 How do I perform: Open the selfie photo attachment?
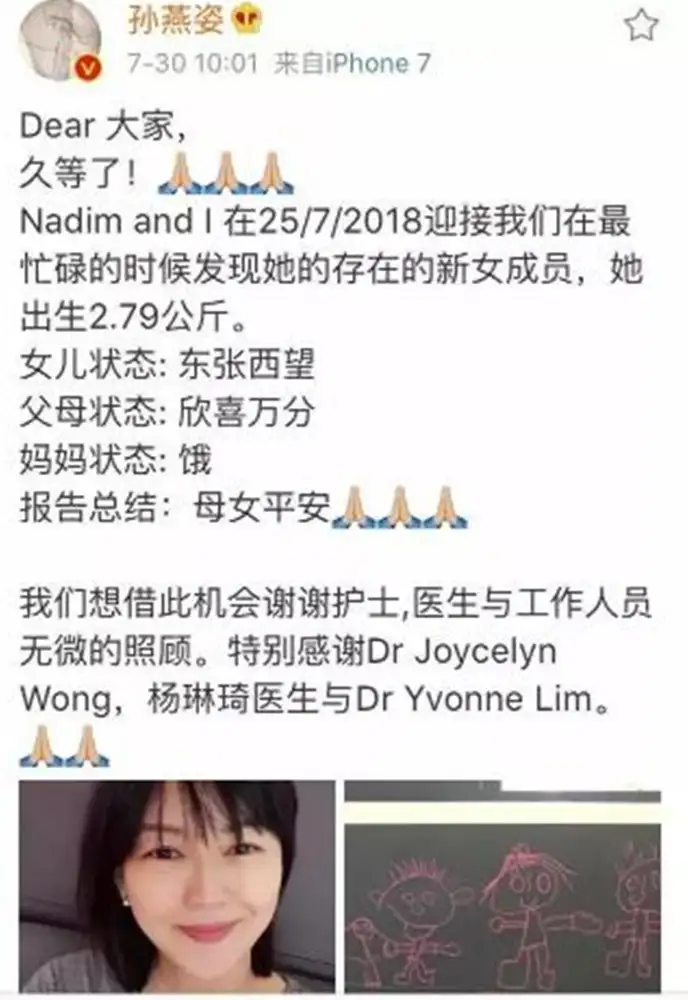[177, 886]
